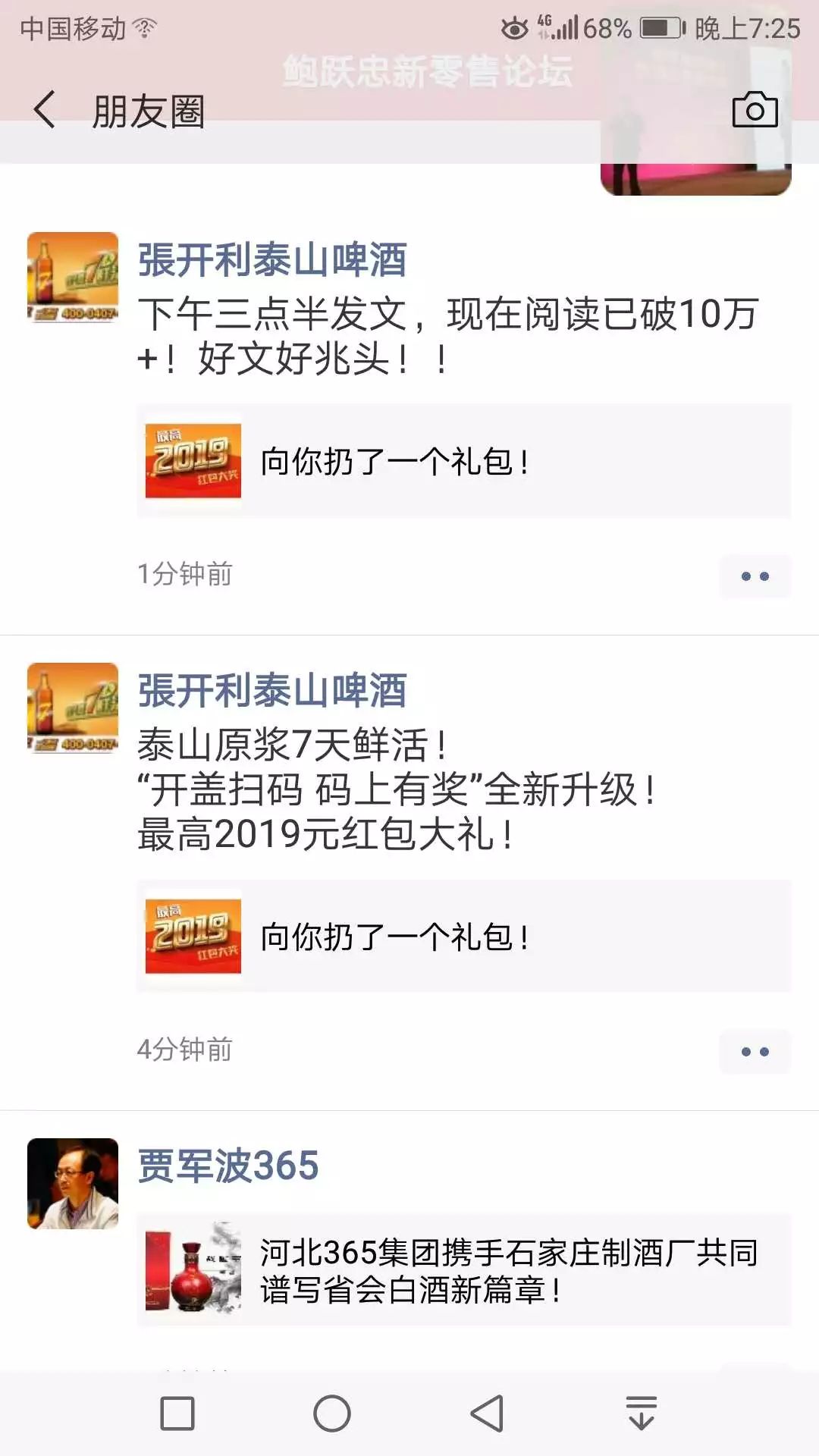
Task: Open the gift link posted 4分钟前
Action: click(463, 937)
